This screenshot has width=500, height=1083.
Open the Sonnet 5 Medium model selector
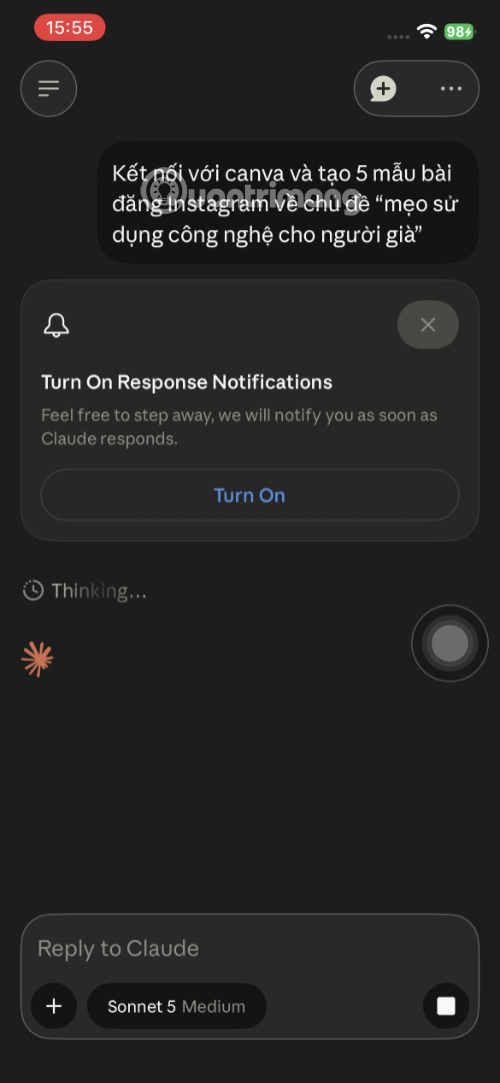(x=177, y=1006)
